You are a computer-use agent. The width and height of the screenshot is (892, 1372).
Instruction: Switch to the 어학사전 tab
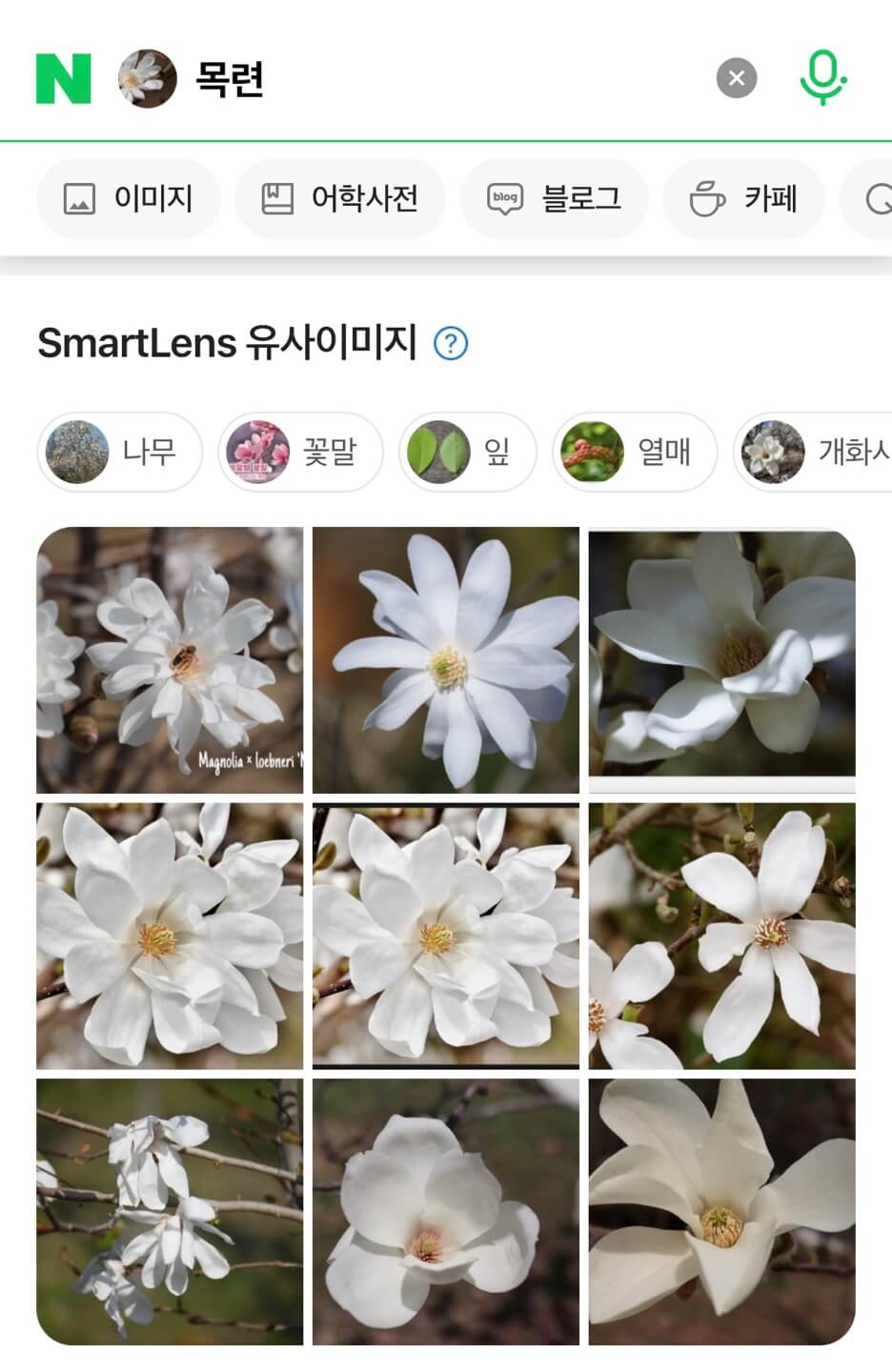tap(341, 198)
